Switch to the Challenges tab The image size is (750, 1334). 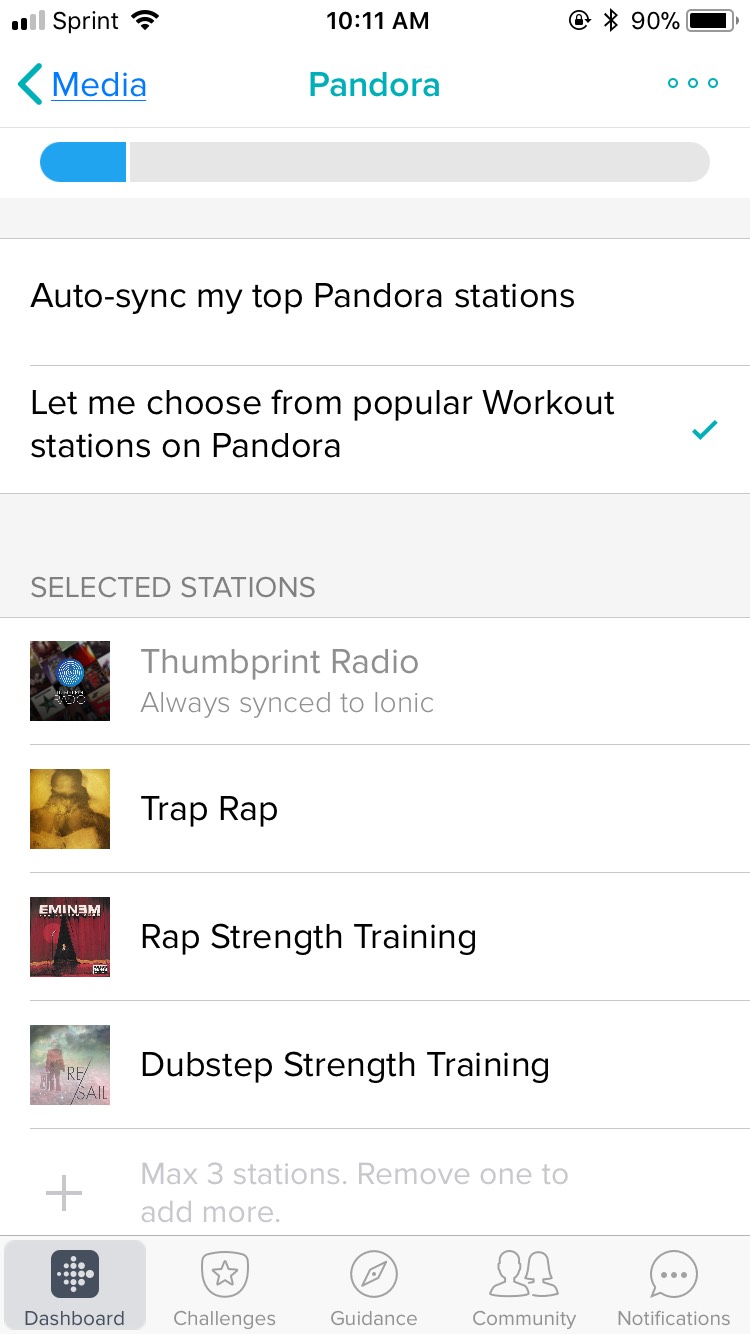pyautogui.click(x=224, y=1285)
